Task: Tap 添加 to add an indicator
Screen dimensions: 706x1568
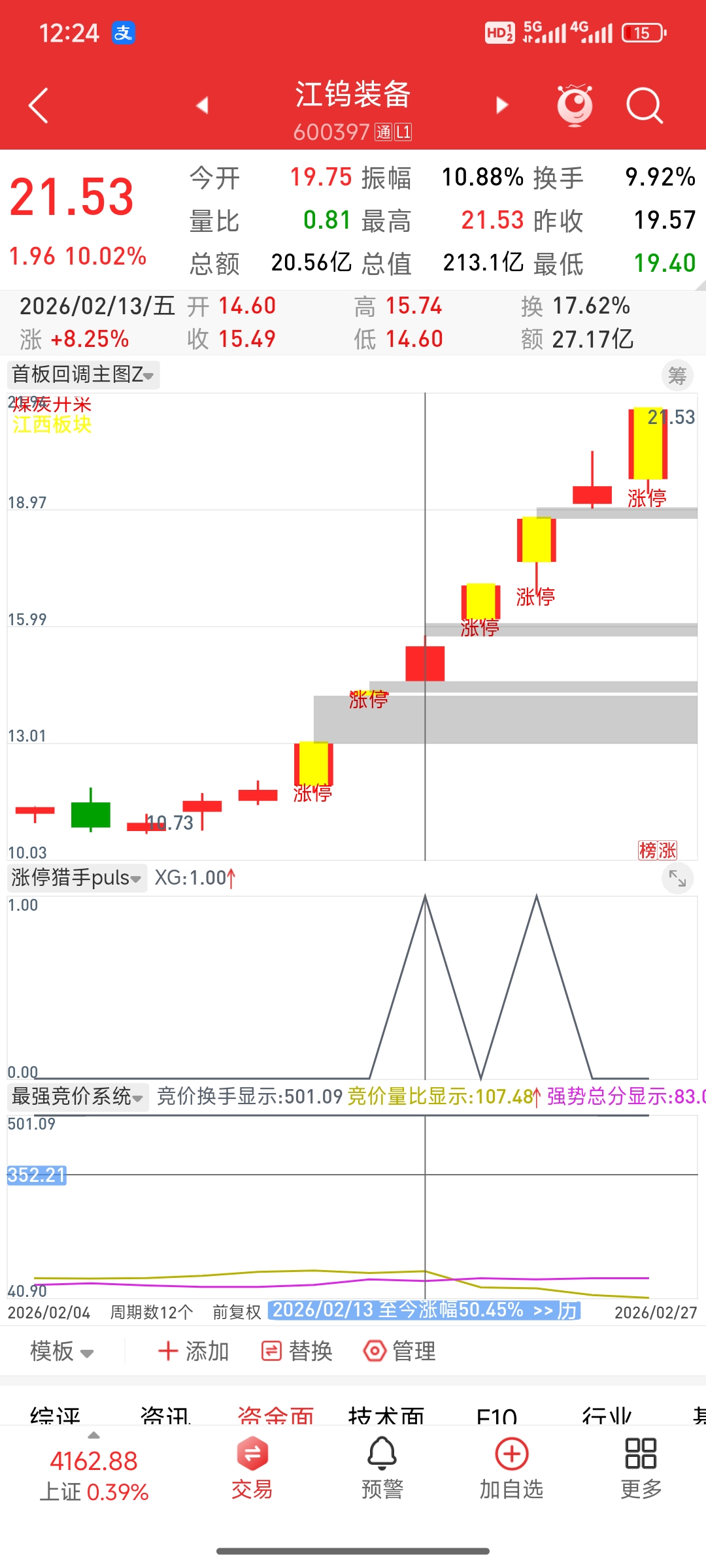Action: click(193, 1351)
